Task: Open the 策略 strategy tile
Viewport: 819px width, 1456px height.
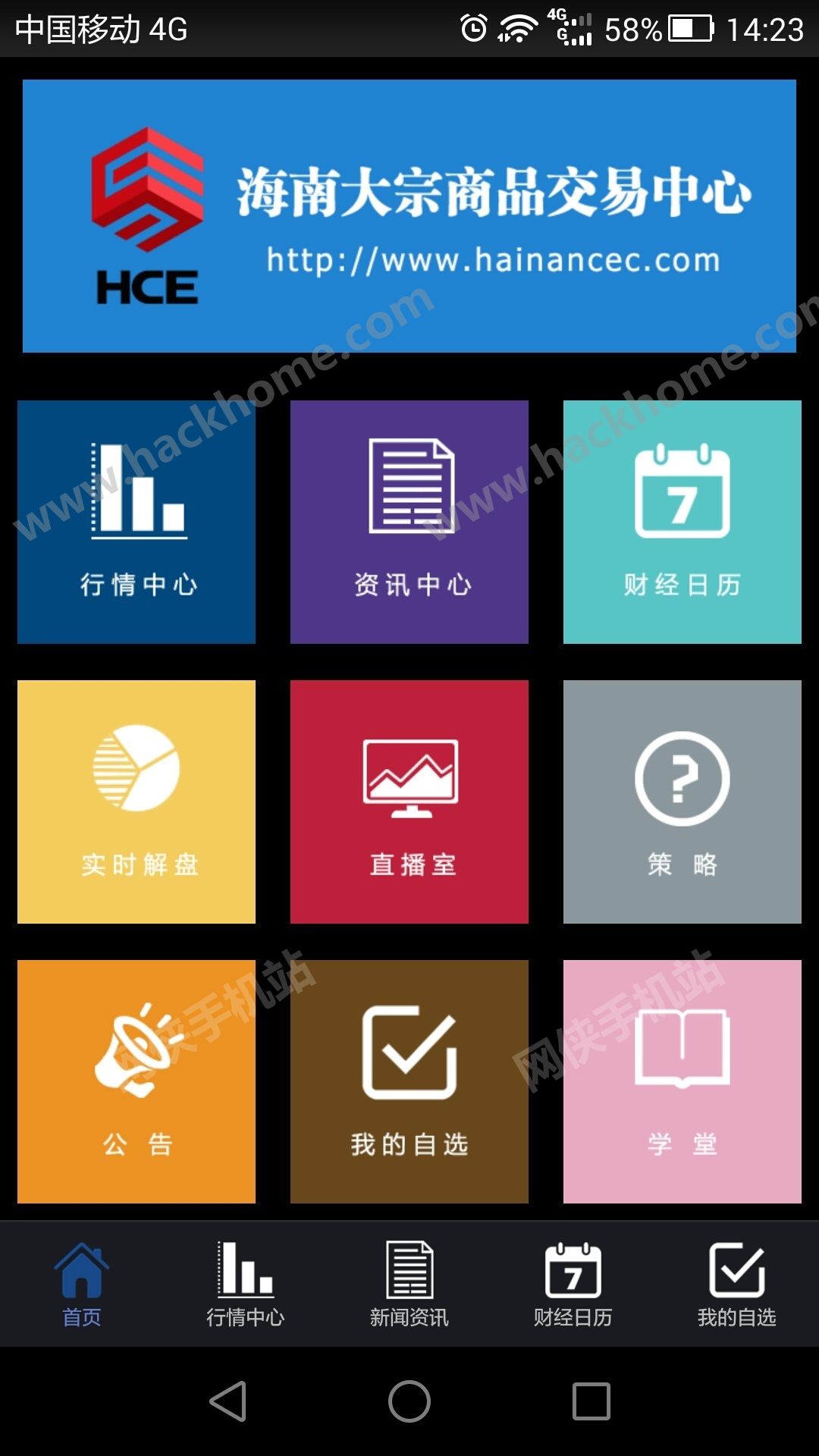Action: pos(682,802)
